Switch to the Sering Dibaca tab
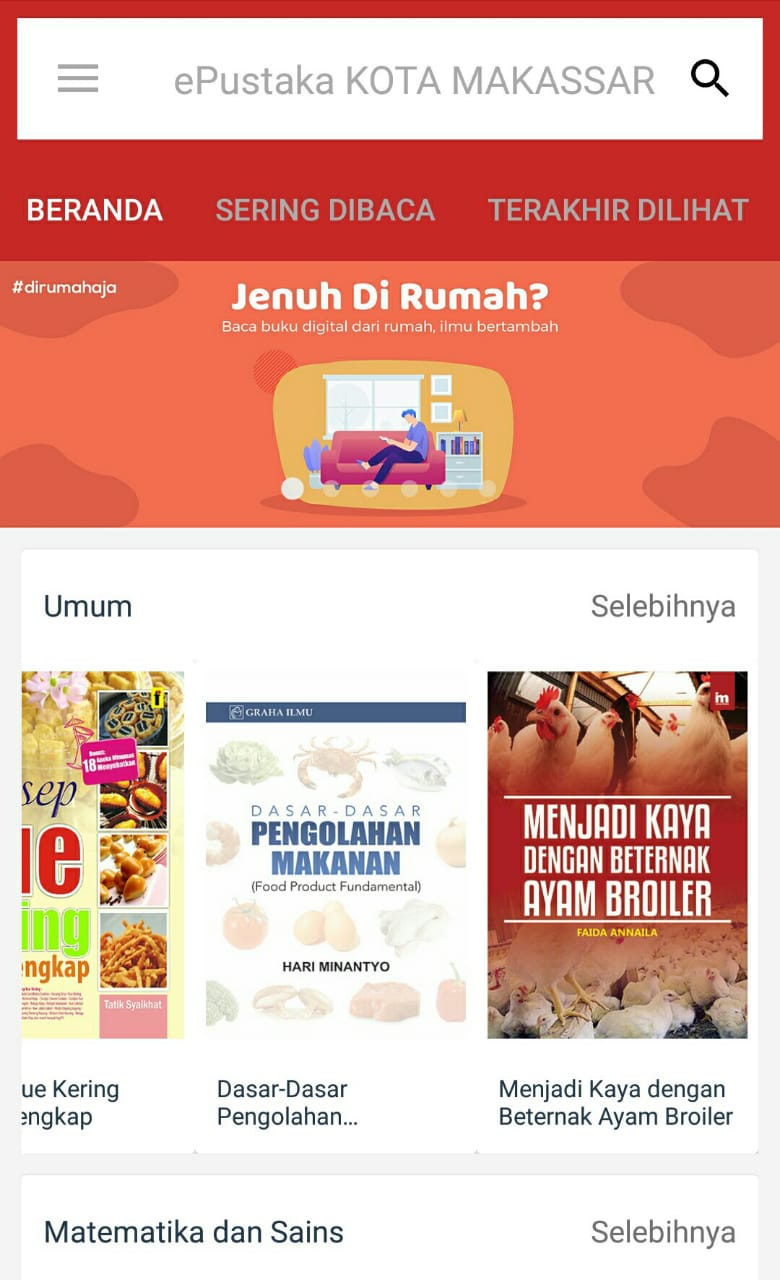780x1280 pixels. pos(325,210)
